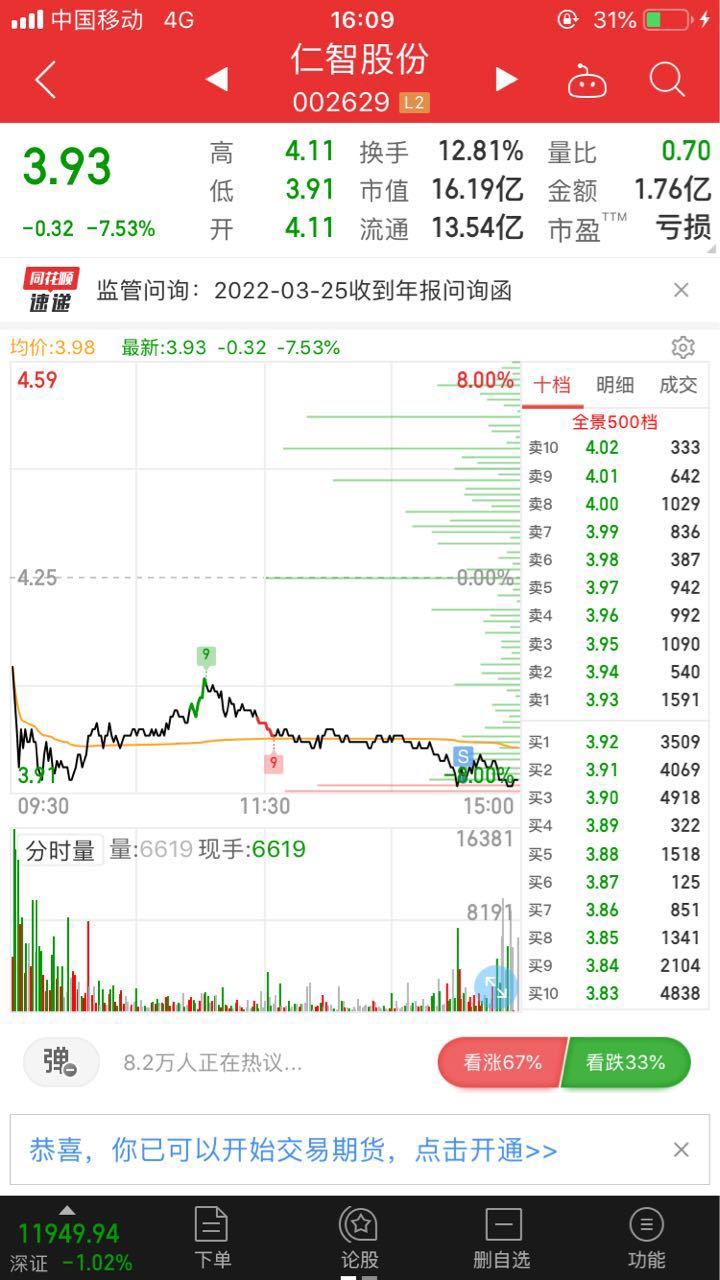Open 全景500档 full order book

click(x=615, y=421)
